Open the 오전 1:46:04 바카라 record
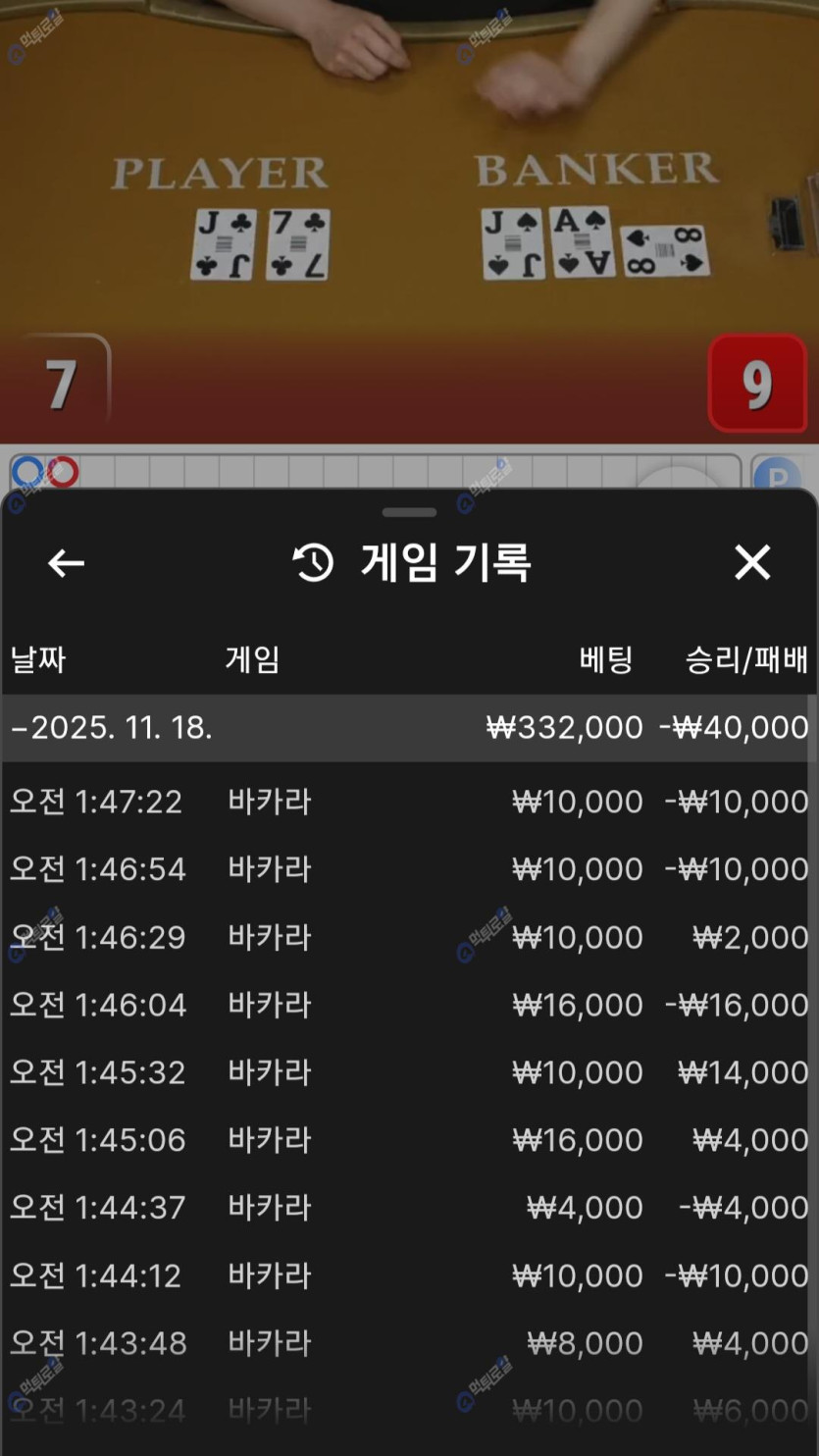Viewport: 819px width, 1456px height. [407, 1005]
